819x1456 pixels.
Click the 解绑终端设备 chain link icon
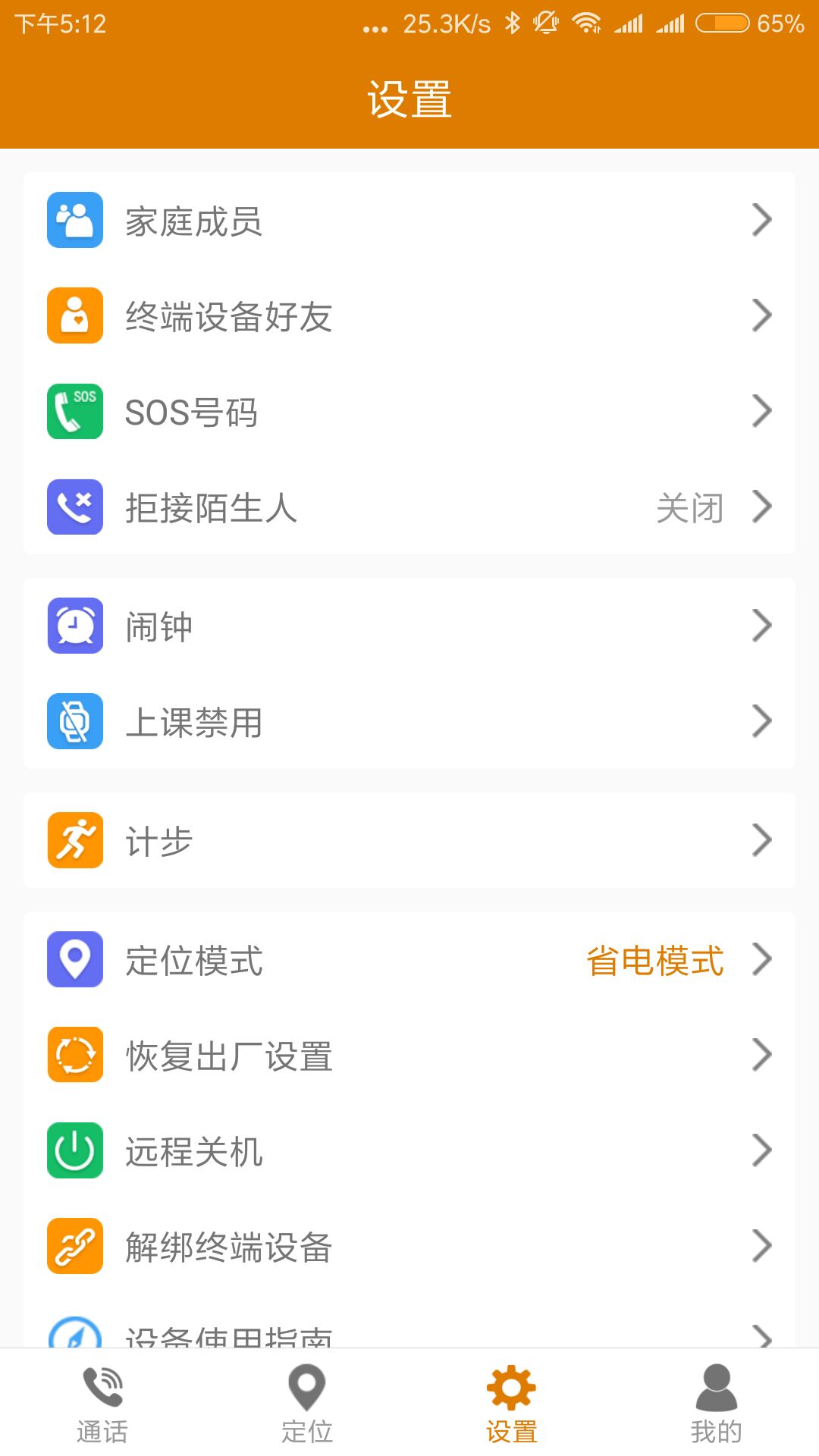74,1247
